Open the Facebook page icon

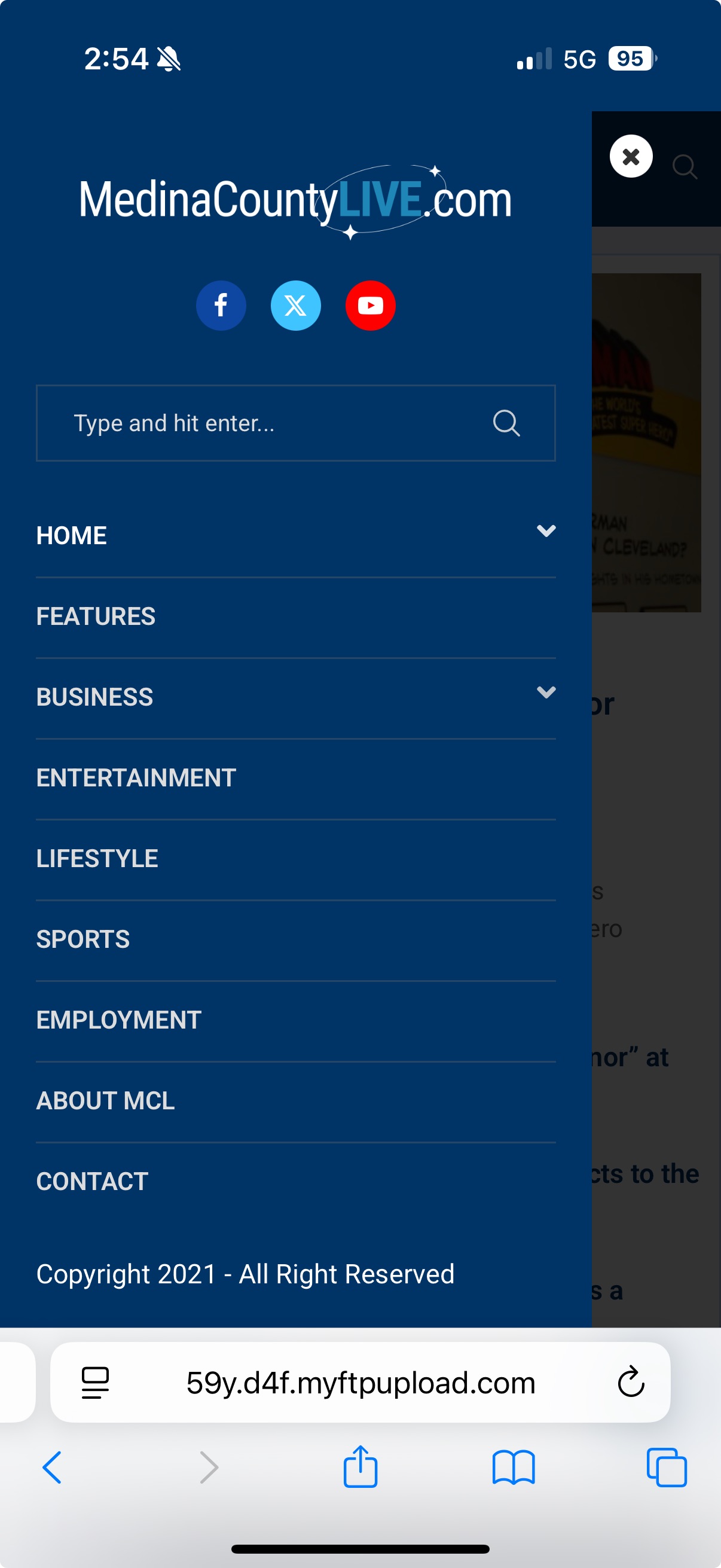(x=221, y=306)
